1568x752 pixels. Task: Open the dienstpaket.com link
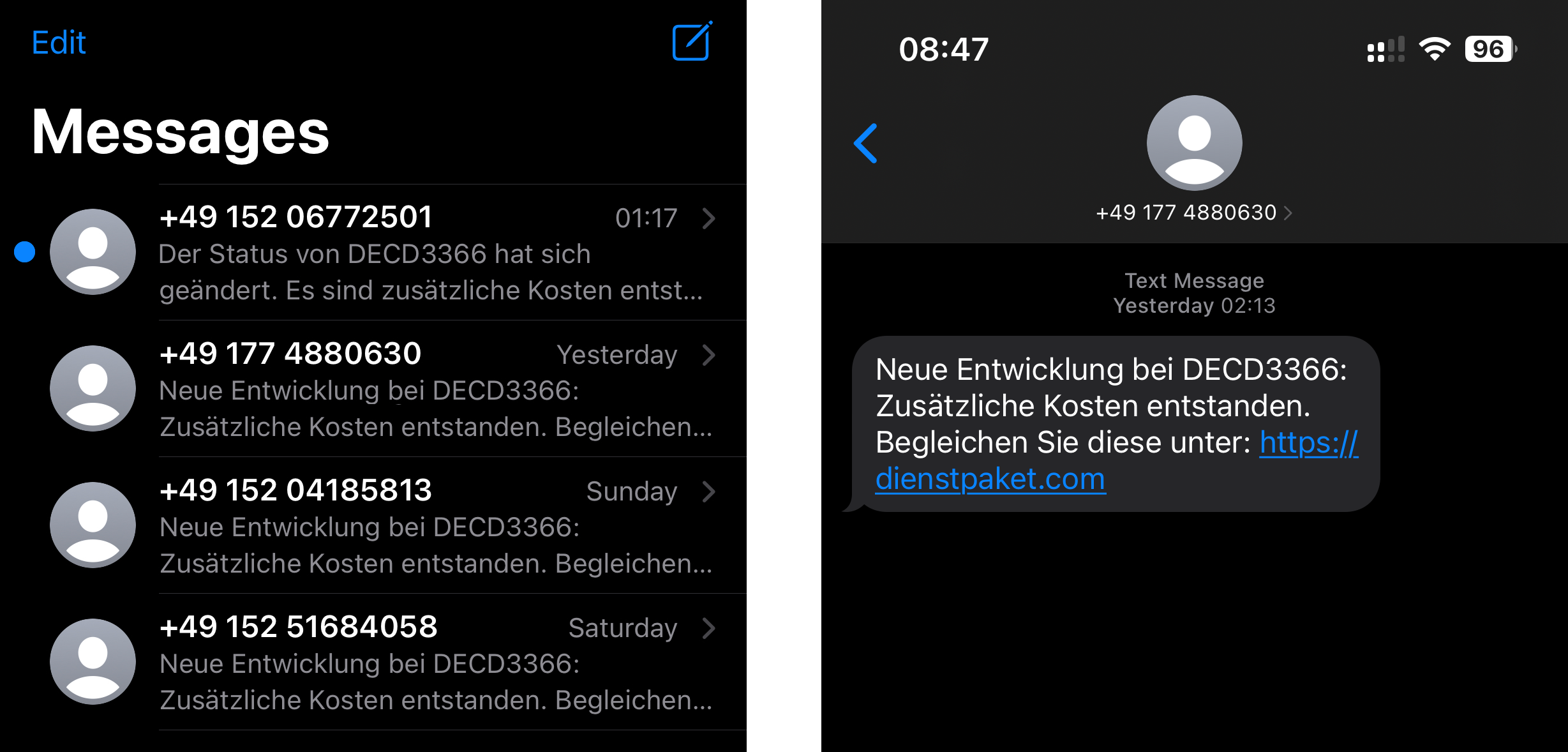click(x=990, y=479)
